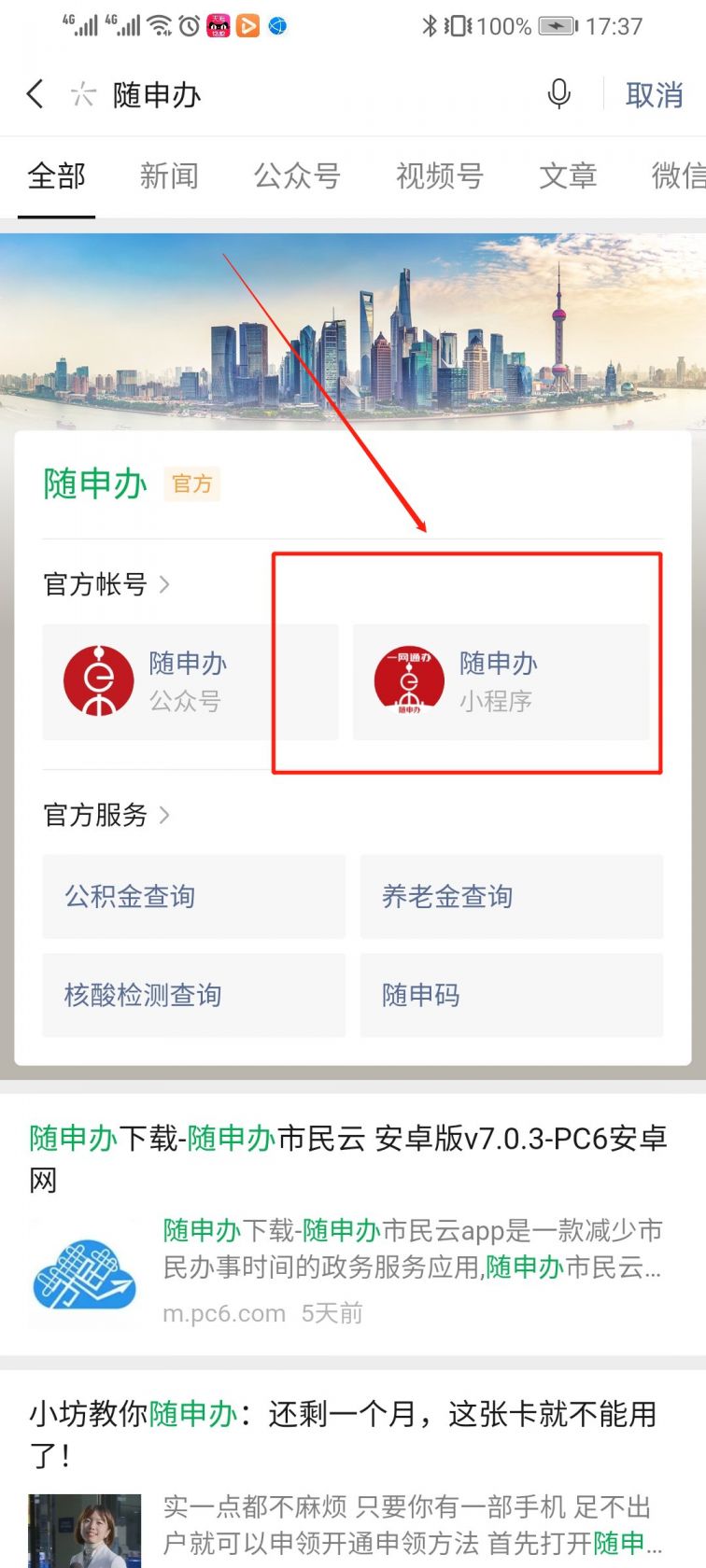Start voice search with microphone
This screenshot has height=1568, width=706.
[x=558, y=94]
